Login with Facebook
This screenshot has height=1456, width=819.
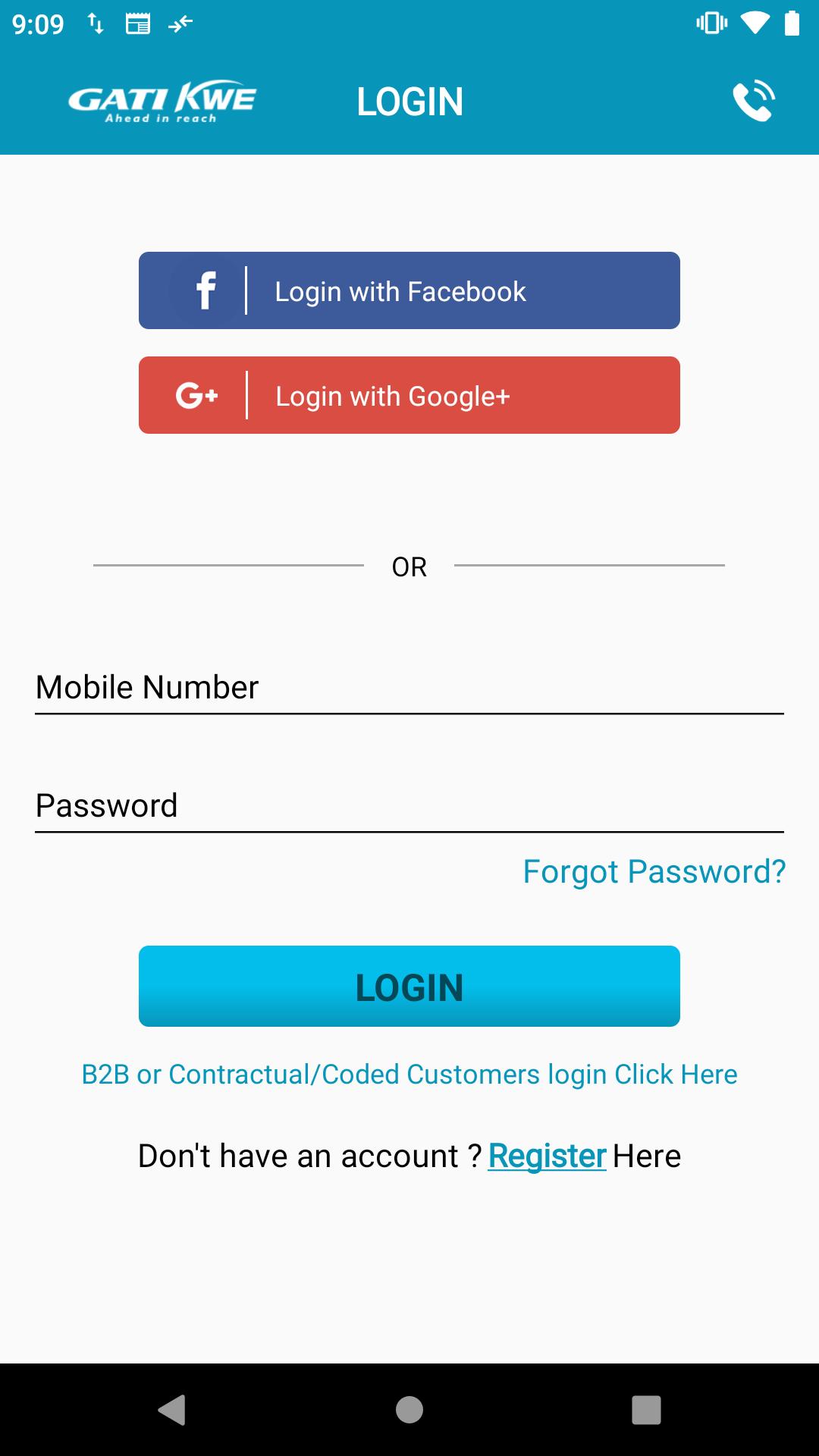[409, 290]
